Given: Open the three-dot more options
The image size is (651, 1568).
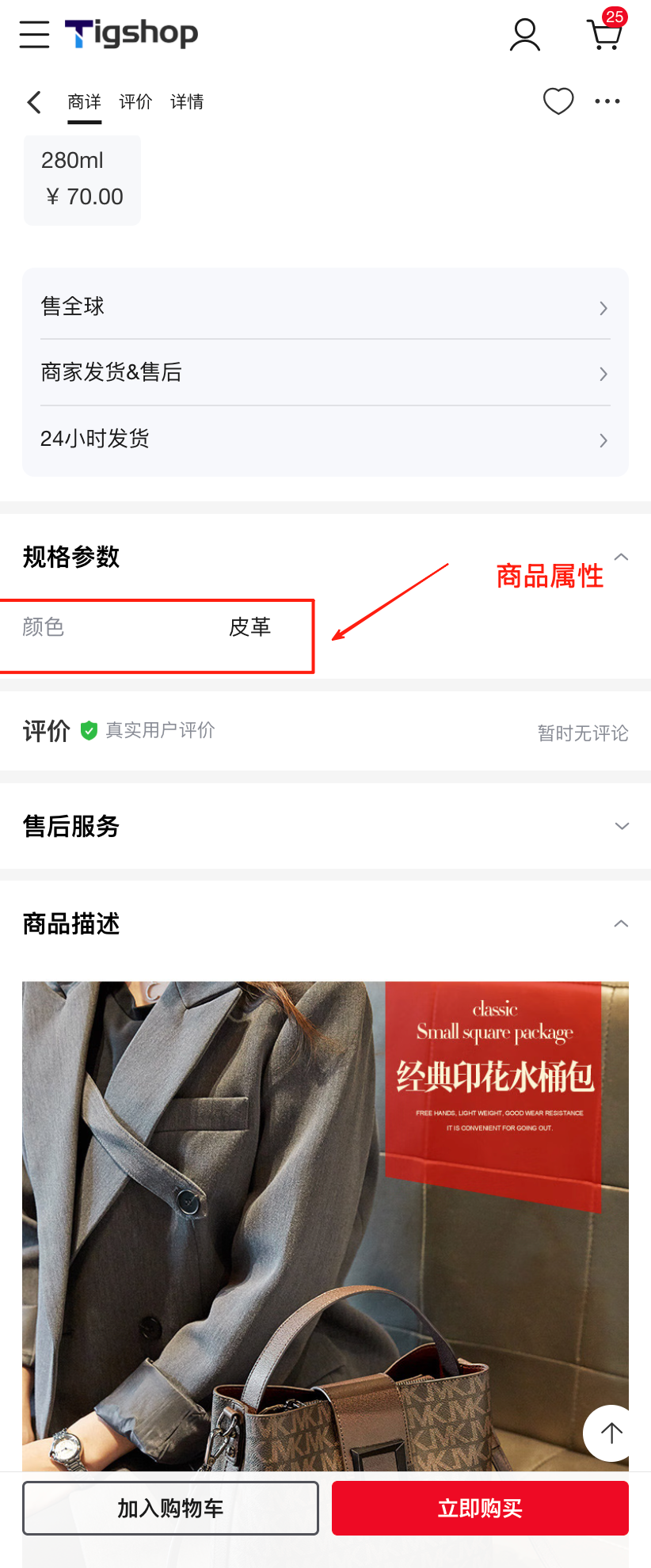Looking at the screenshot, I should click(x=607, y=101).
